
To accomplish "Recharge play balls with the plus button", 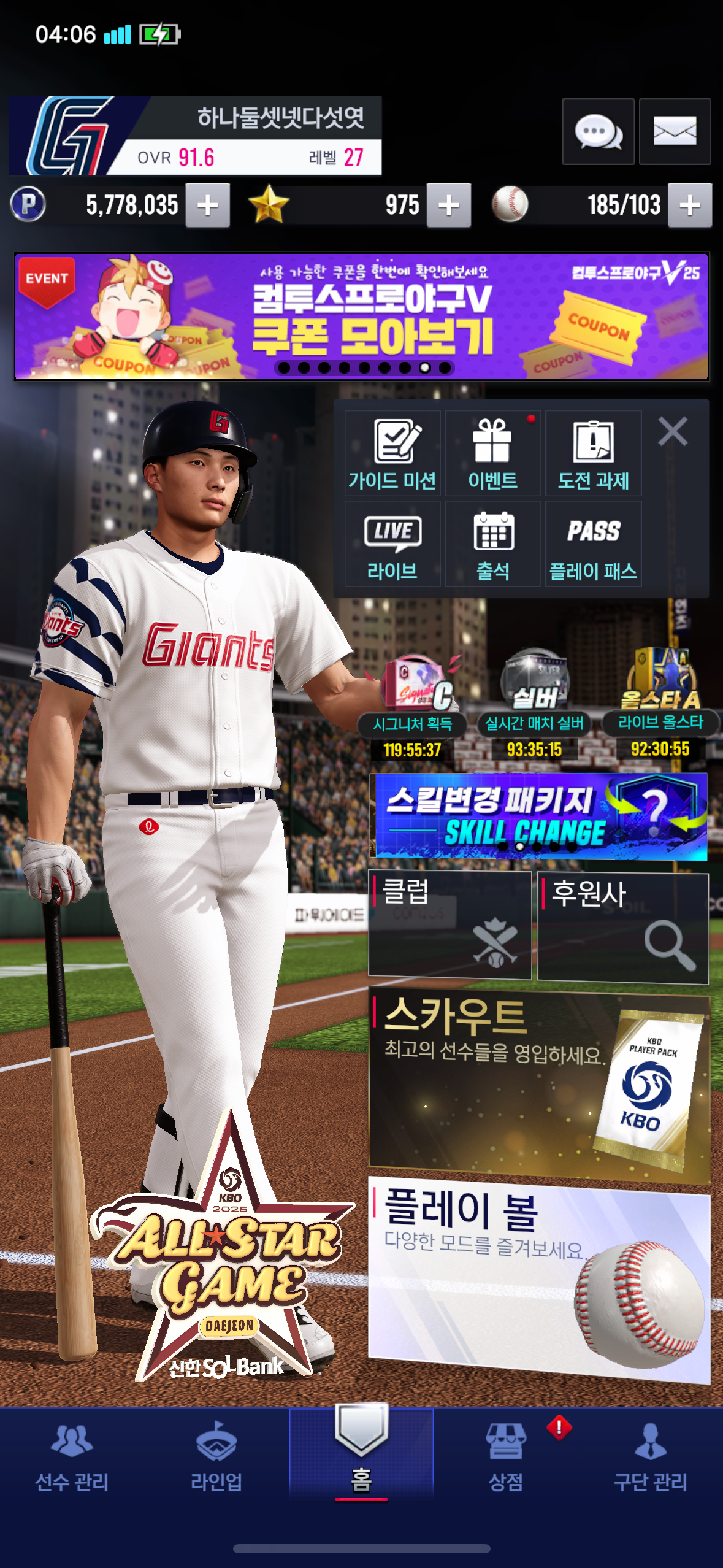I will point(690,206).
